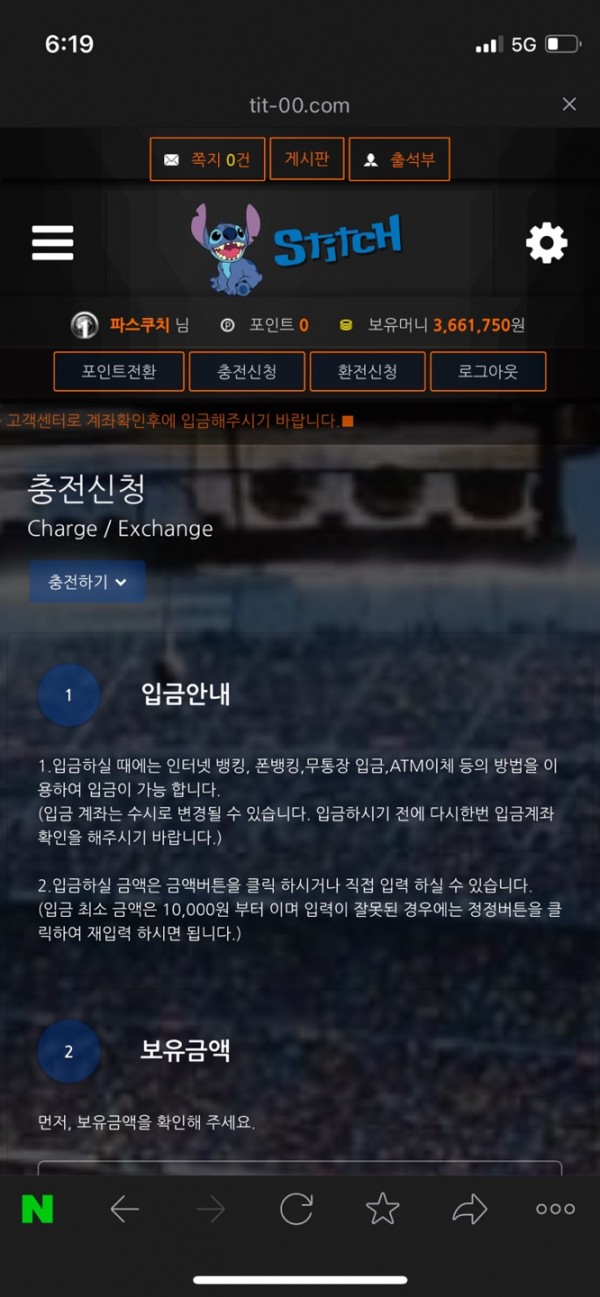Screen dimensions: 600x1297
Task: Open the settings gear icon
Action: point(546,243)
